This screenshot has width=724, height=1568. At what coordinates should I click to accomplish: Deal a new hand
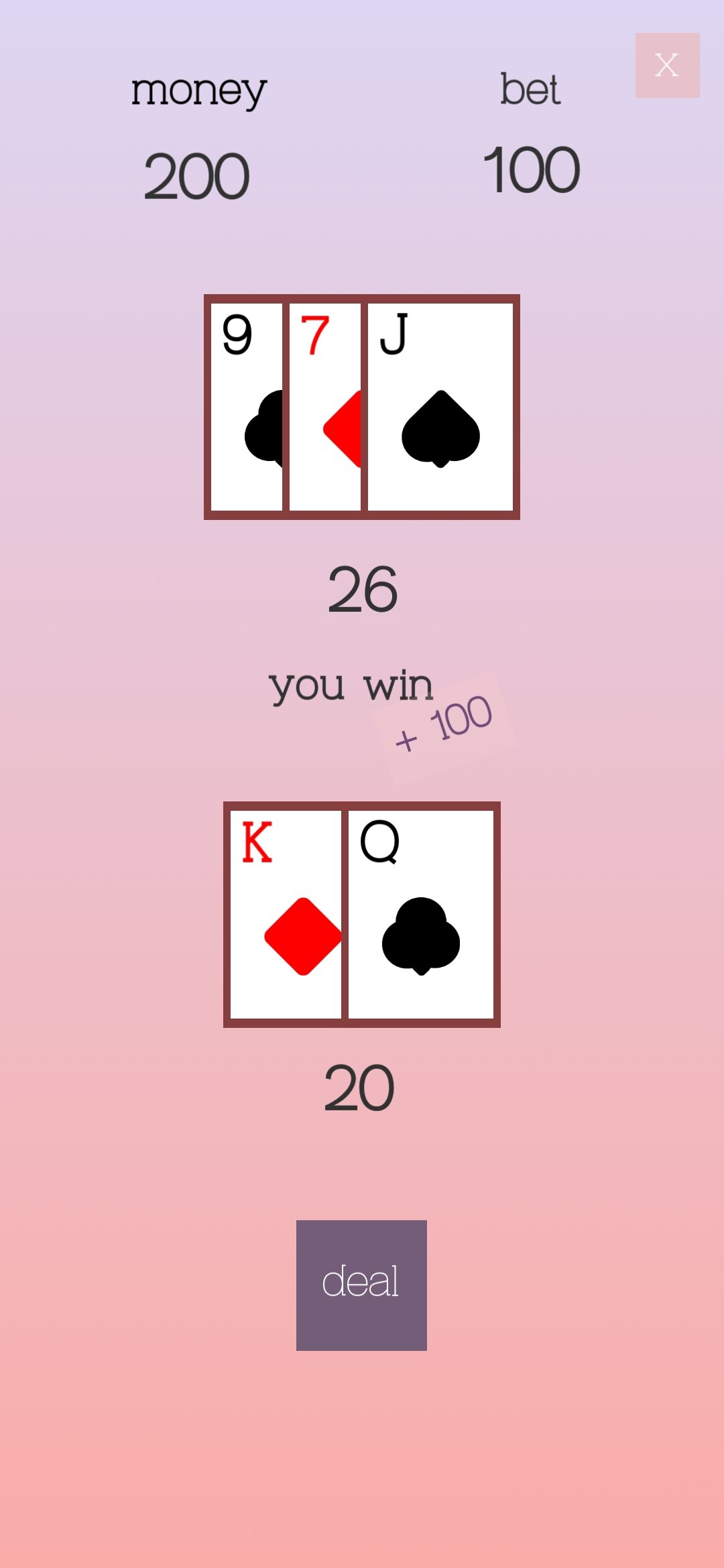[x=361, y=1285]
